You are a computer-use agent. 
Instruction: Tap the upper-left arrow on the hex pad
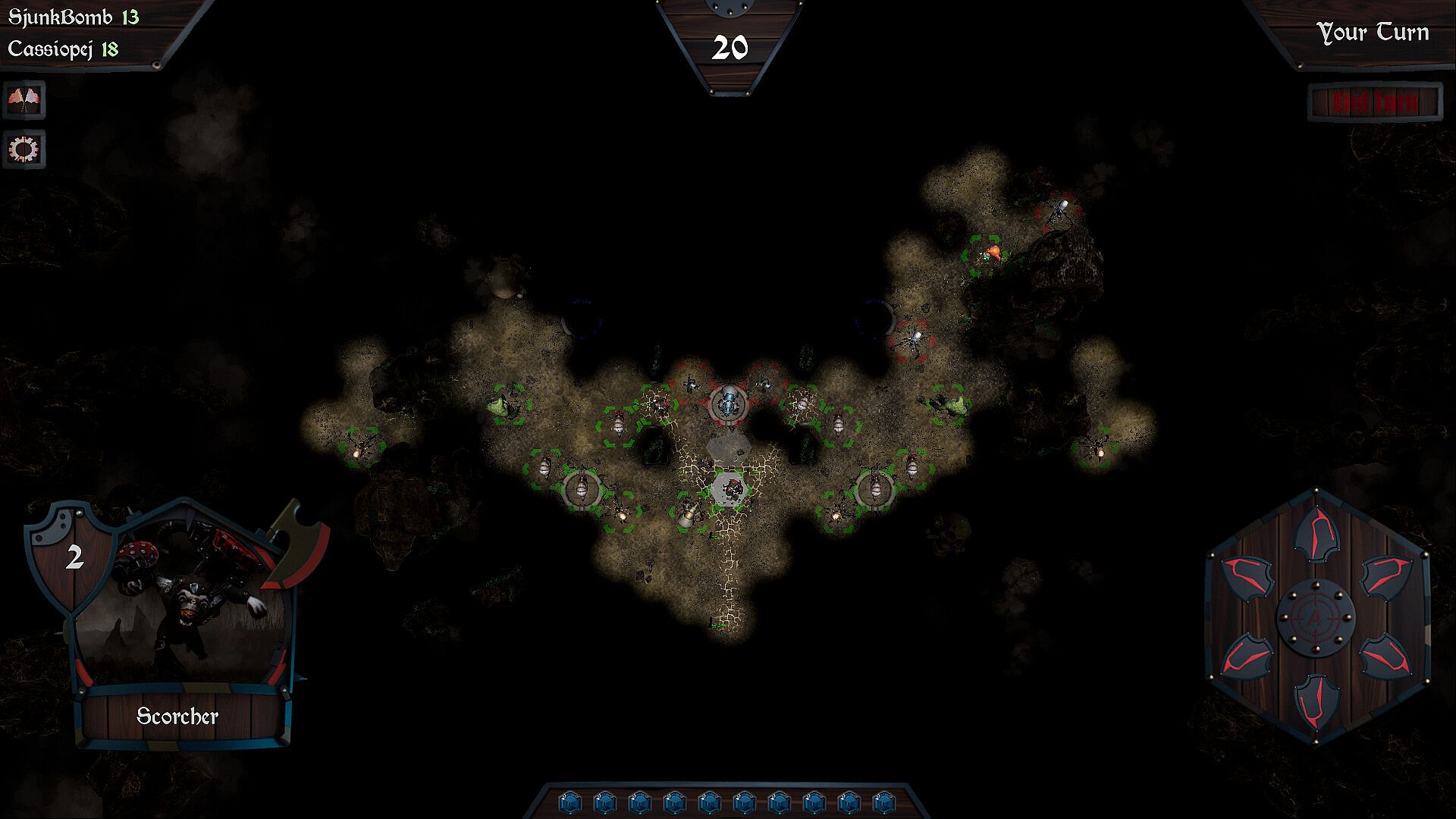[1246, 578]
